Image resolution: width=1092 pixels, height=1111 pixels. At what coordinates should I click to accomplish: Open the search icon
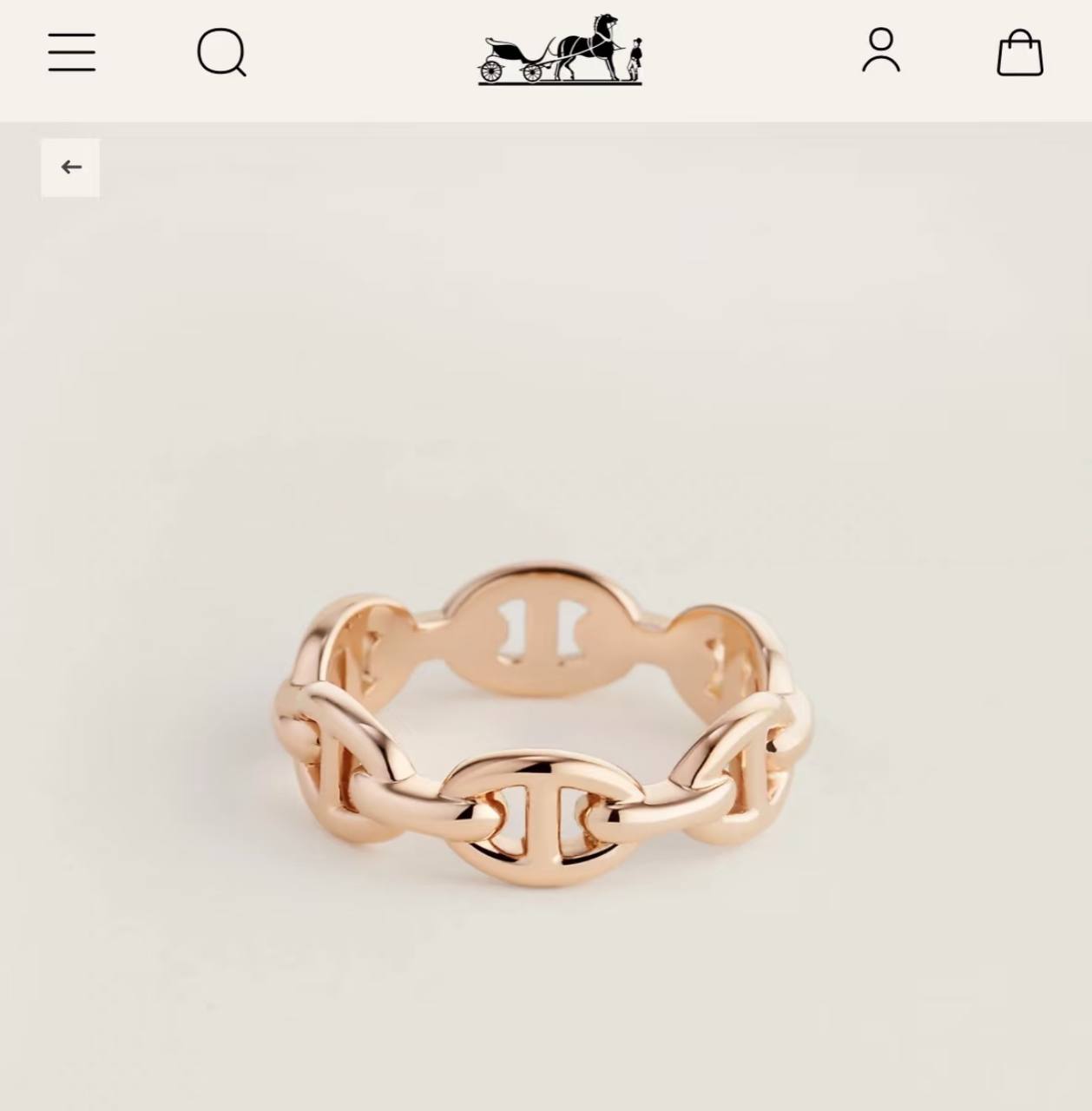[x=221, y=53]
